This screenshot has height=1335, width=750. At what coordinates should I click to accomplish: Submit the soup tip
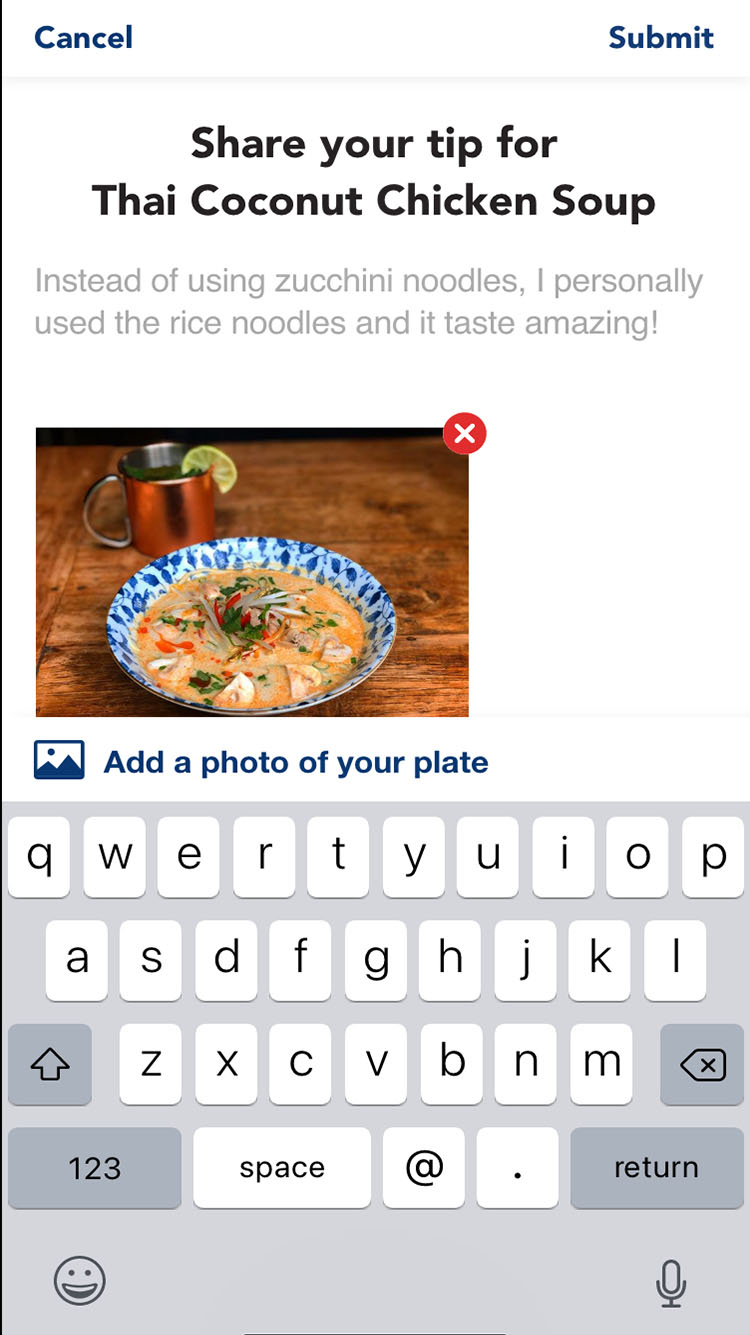(x=661, y=38)
